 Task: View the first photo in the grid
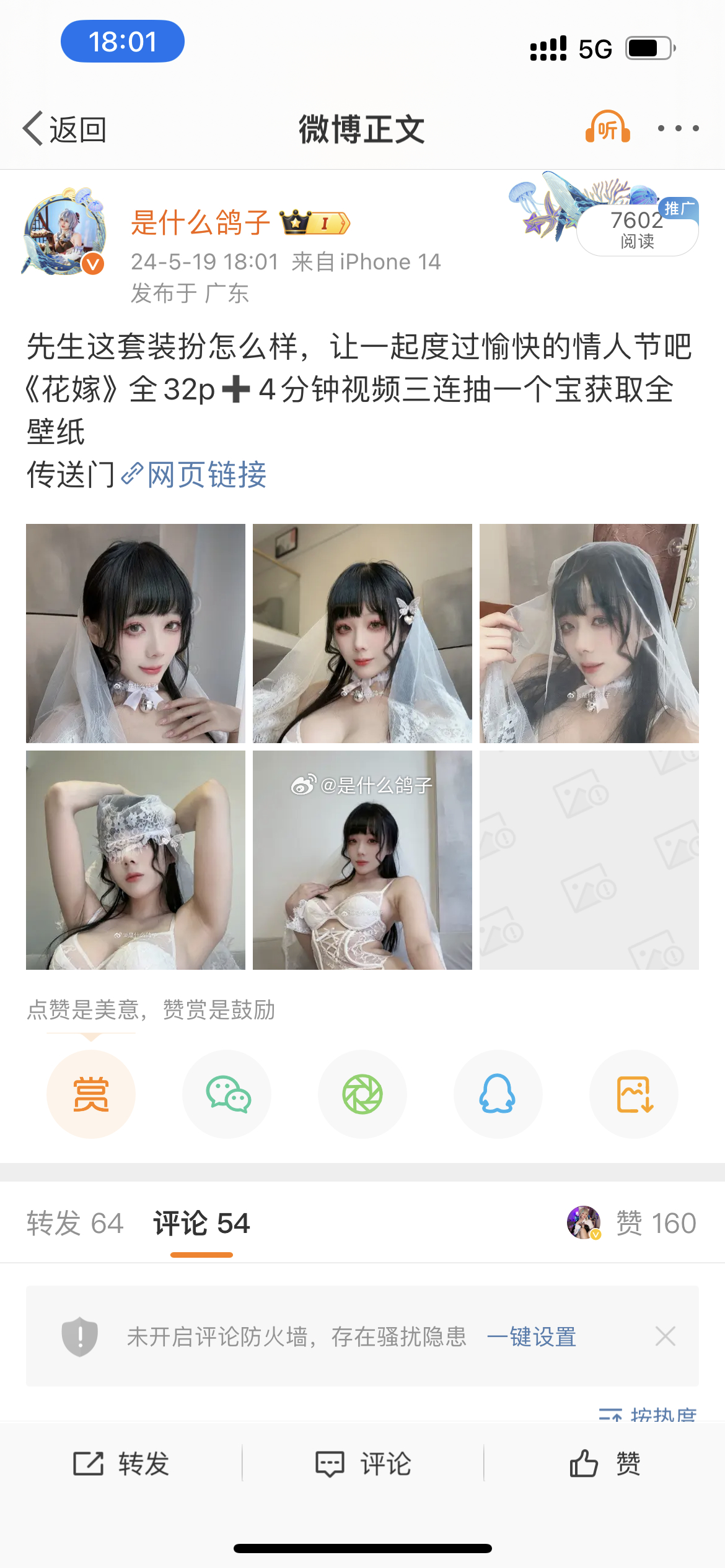[x=136, y=633]
